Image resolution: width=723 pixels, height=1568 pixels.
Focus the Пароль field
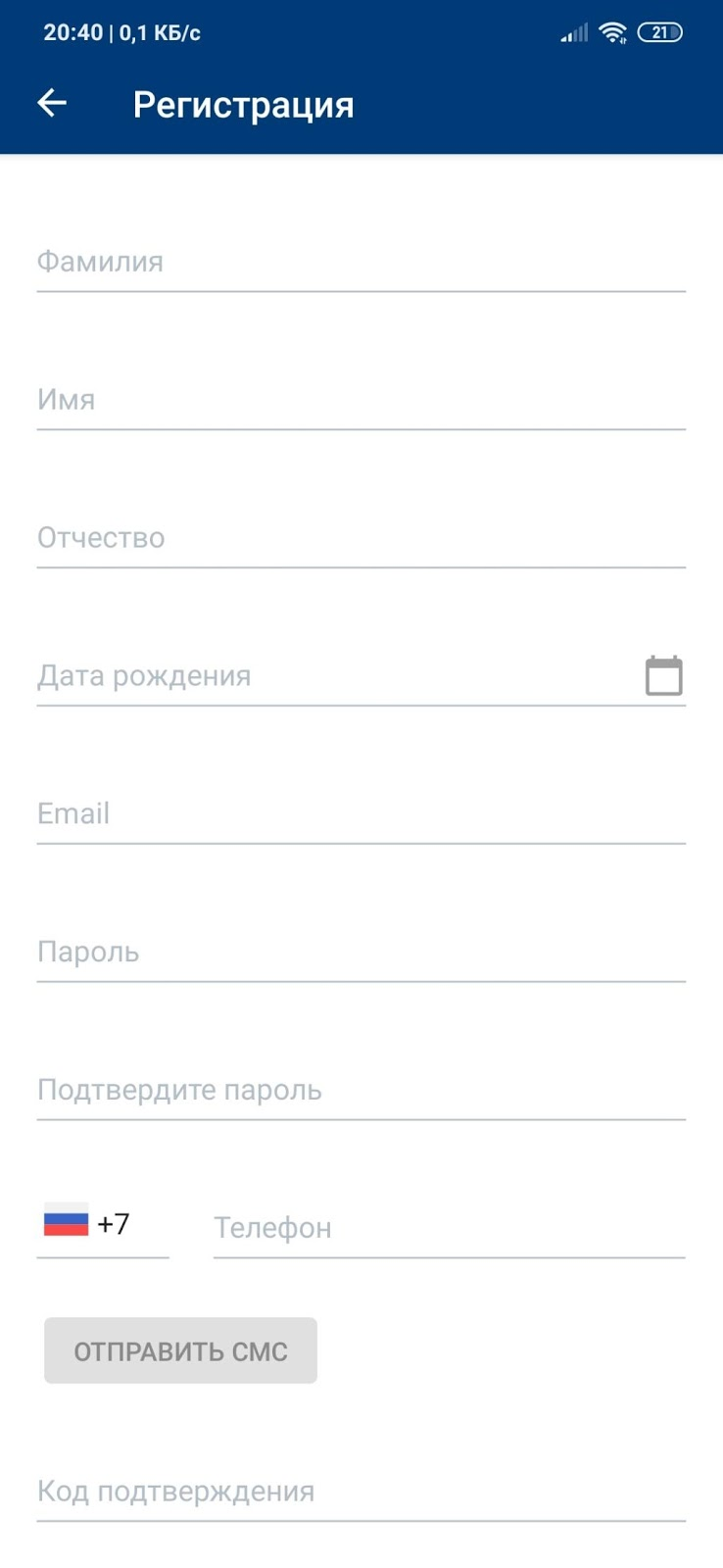[361, 953]
